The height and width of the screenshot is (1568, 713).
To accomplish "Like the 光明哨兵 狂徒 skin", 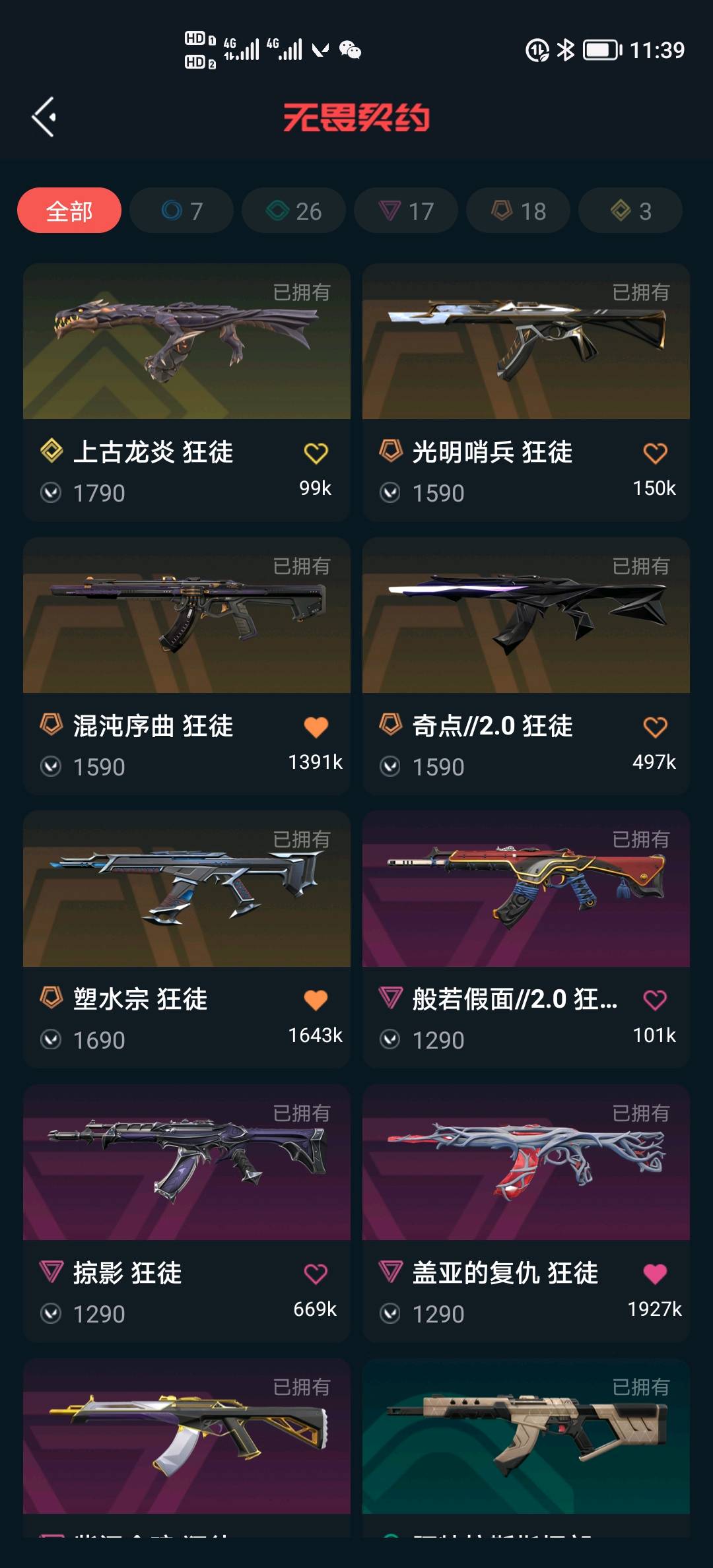I will 655,453.
